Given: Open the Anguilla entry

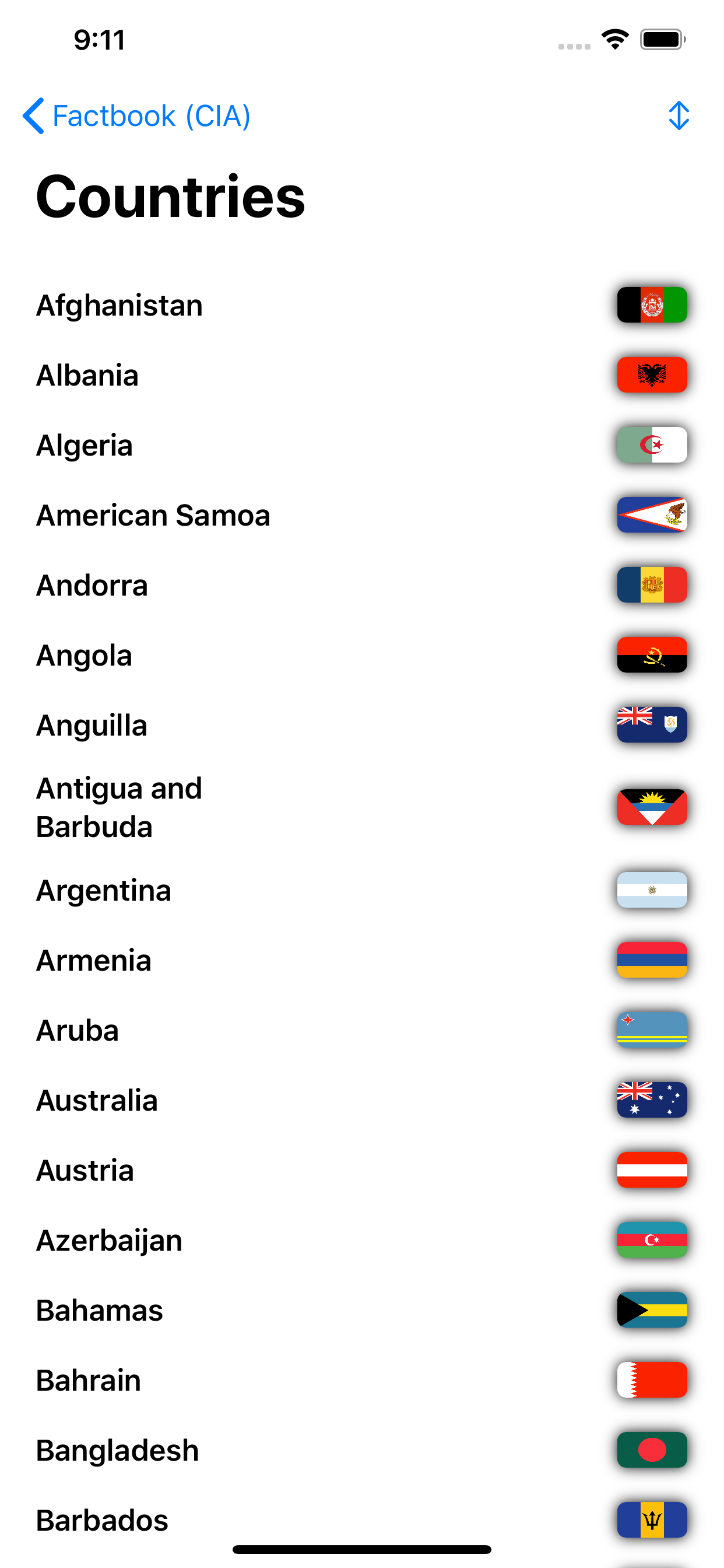Looking at the screenshot, I should click(x=92, y=725).
